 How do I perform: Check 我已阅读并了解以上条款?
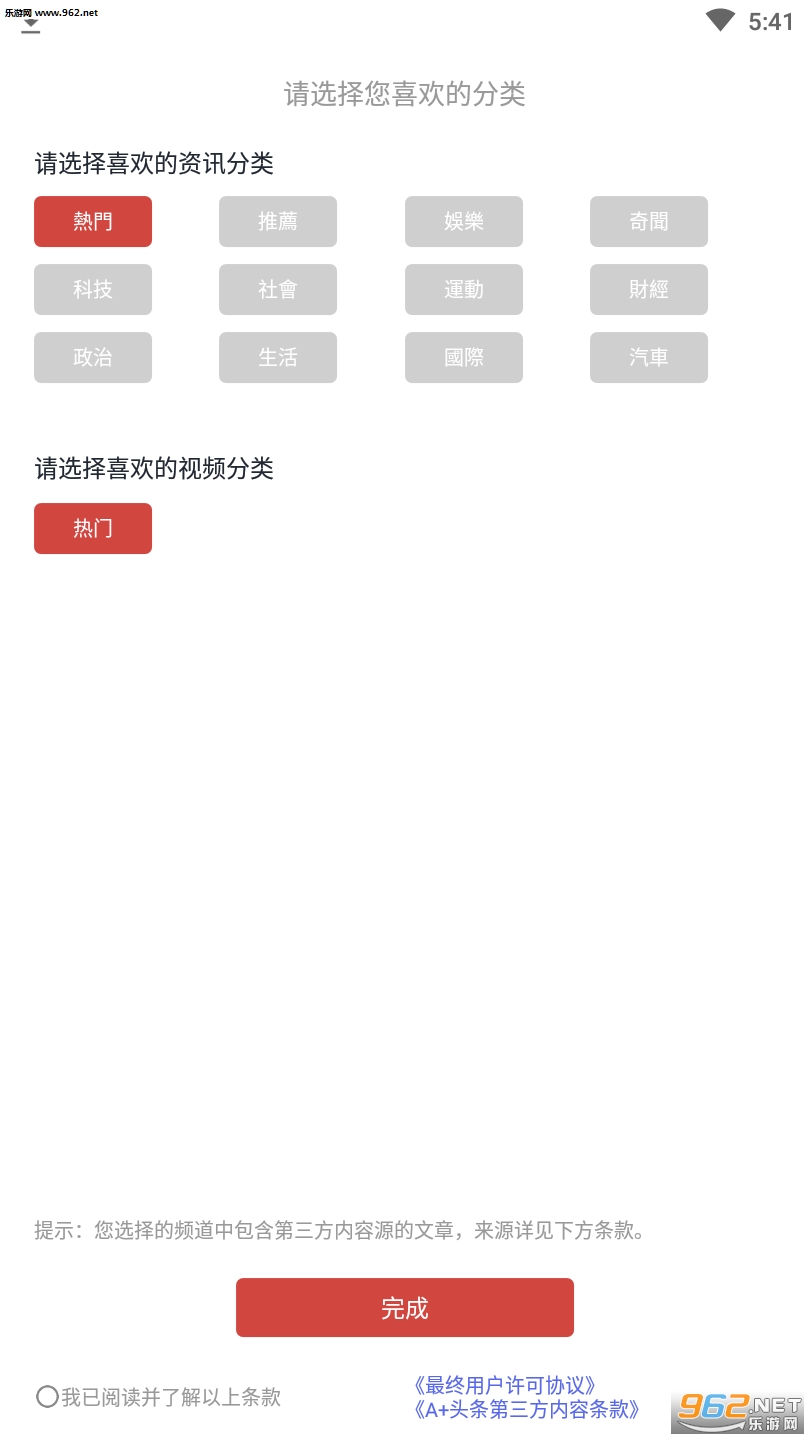click(47, 1397)
